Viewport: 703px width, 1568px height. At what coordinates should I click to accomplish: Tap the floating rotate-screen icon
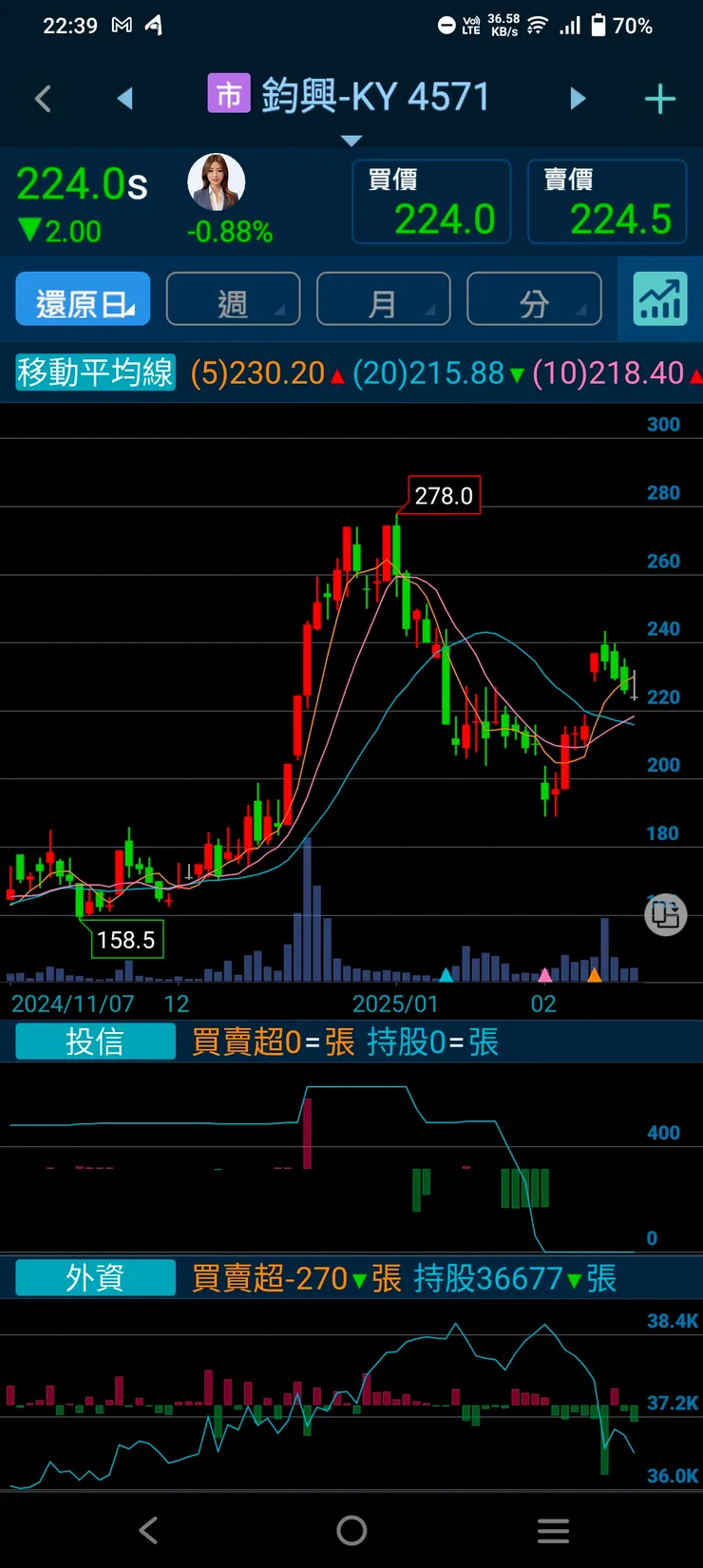(x=665, y=915)
